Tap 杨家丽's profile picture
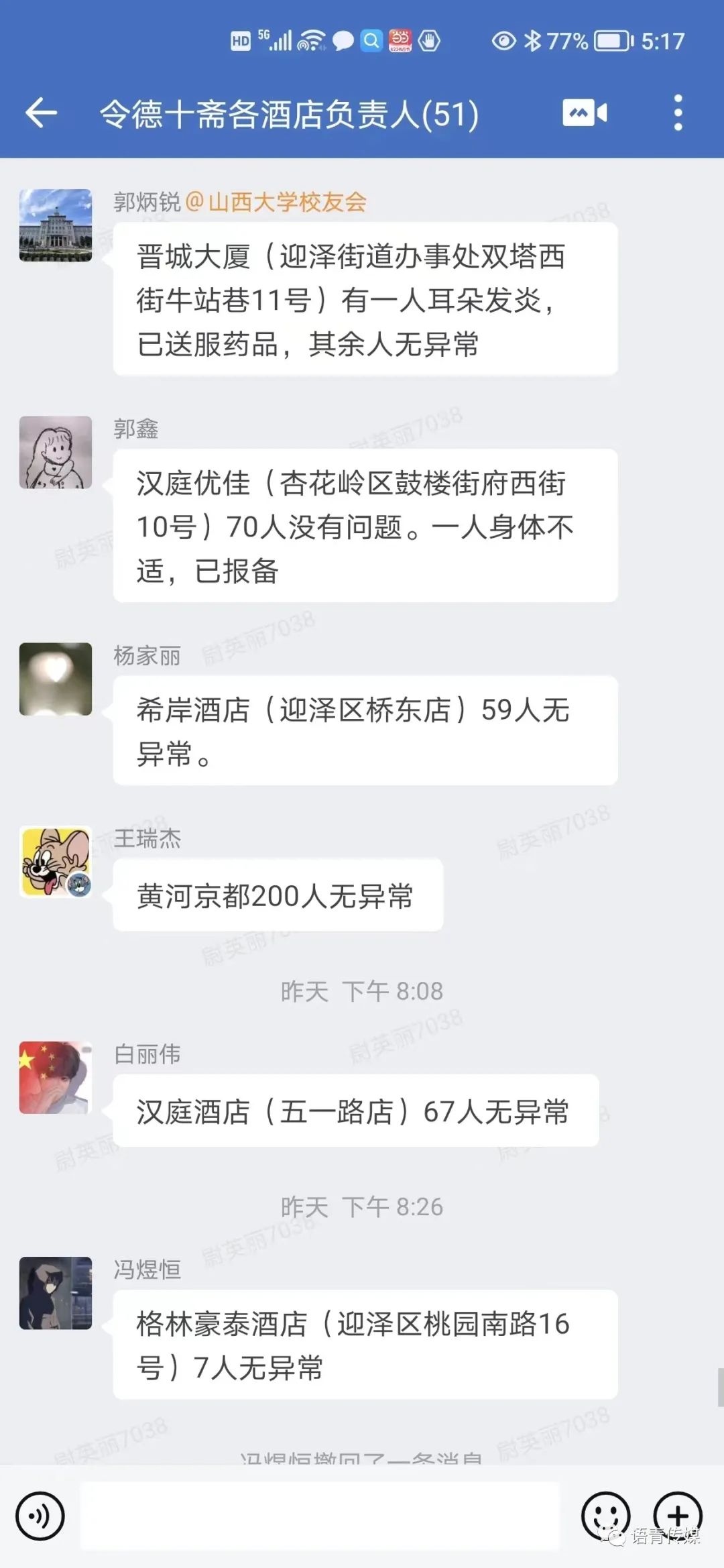The width and height of the screenshot is (724, 1568). click(56, 679)
